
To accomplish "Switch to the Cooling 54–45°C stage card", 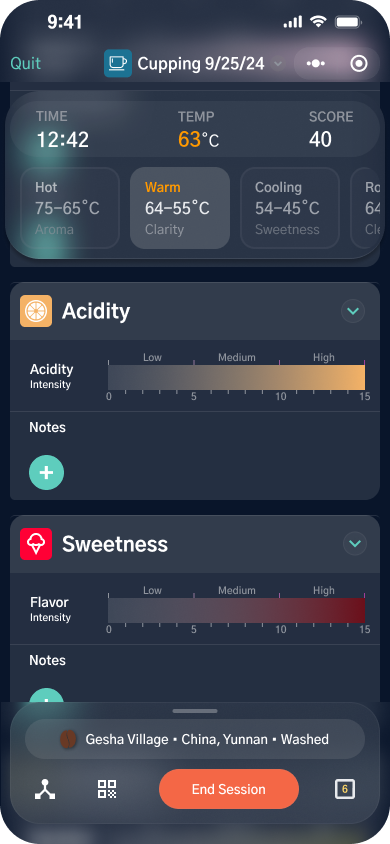I will coord(289,208).
